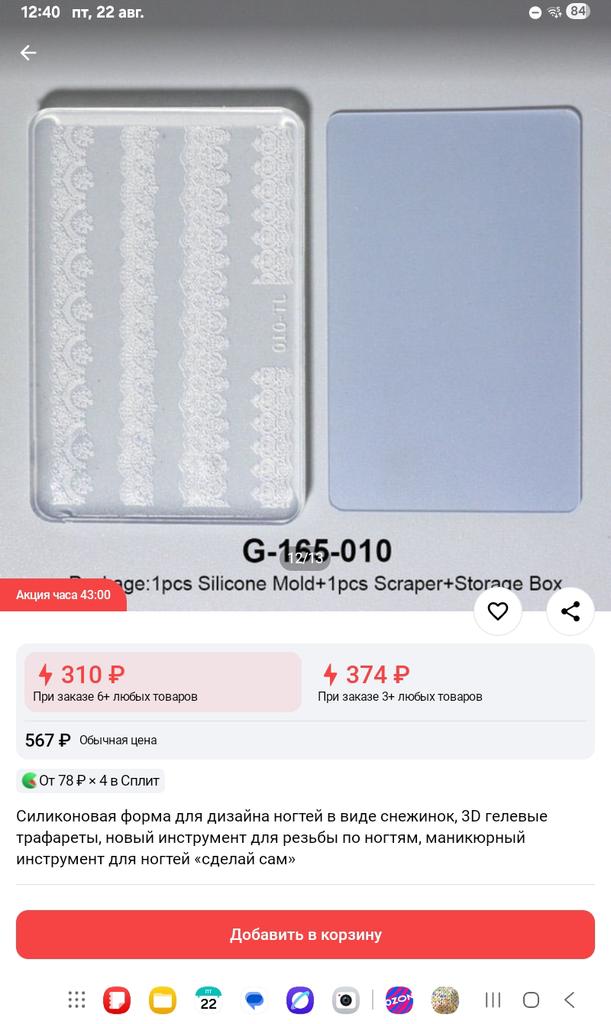Add the product to favorites with the heart
The width and height of the screenshot is (611, 1024).
point(497,612)
